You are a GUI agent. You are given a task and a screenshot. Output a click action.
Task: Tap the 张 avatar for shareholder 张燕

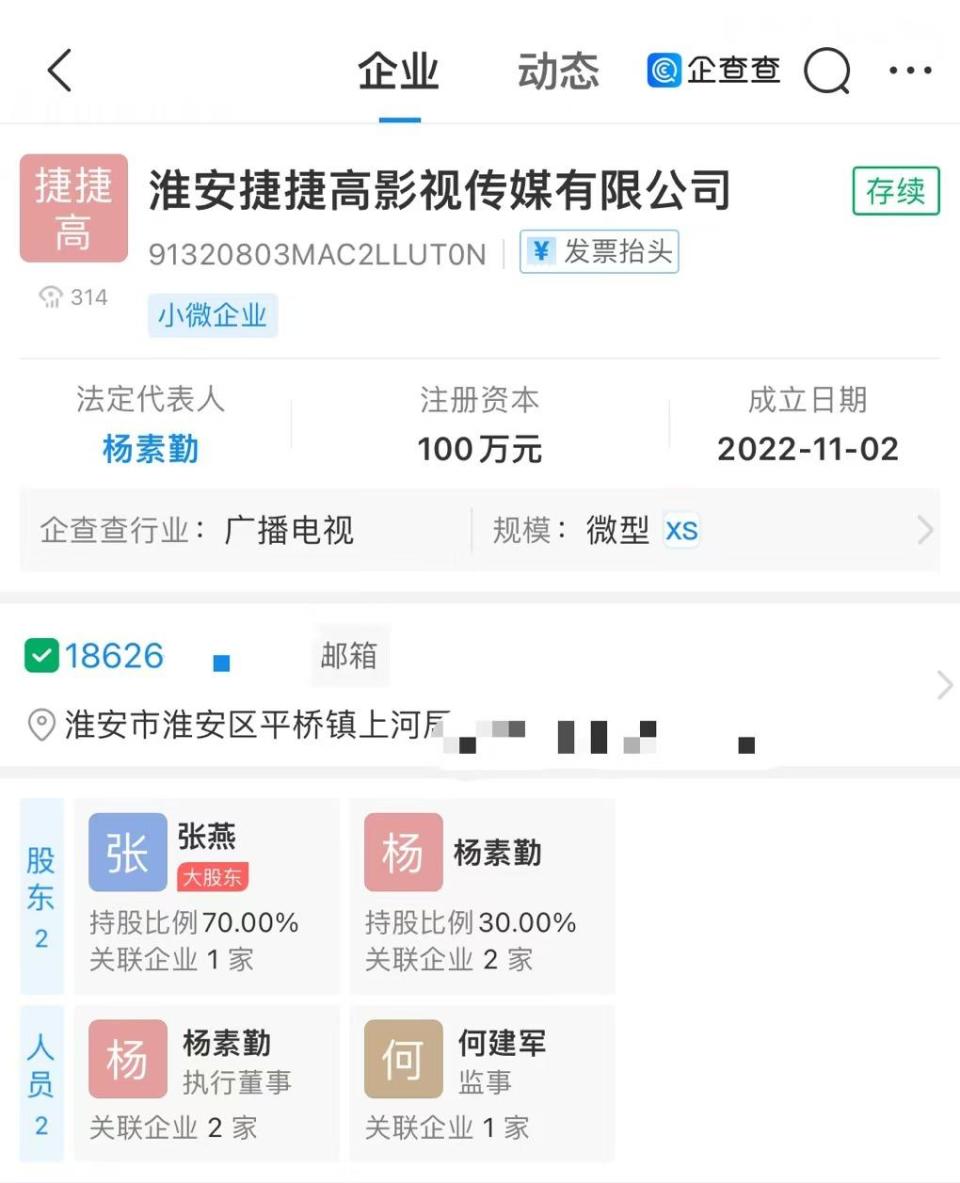click(x=127, y=853)
